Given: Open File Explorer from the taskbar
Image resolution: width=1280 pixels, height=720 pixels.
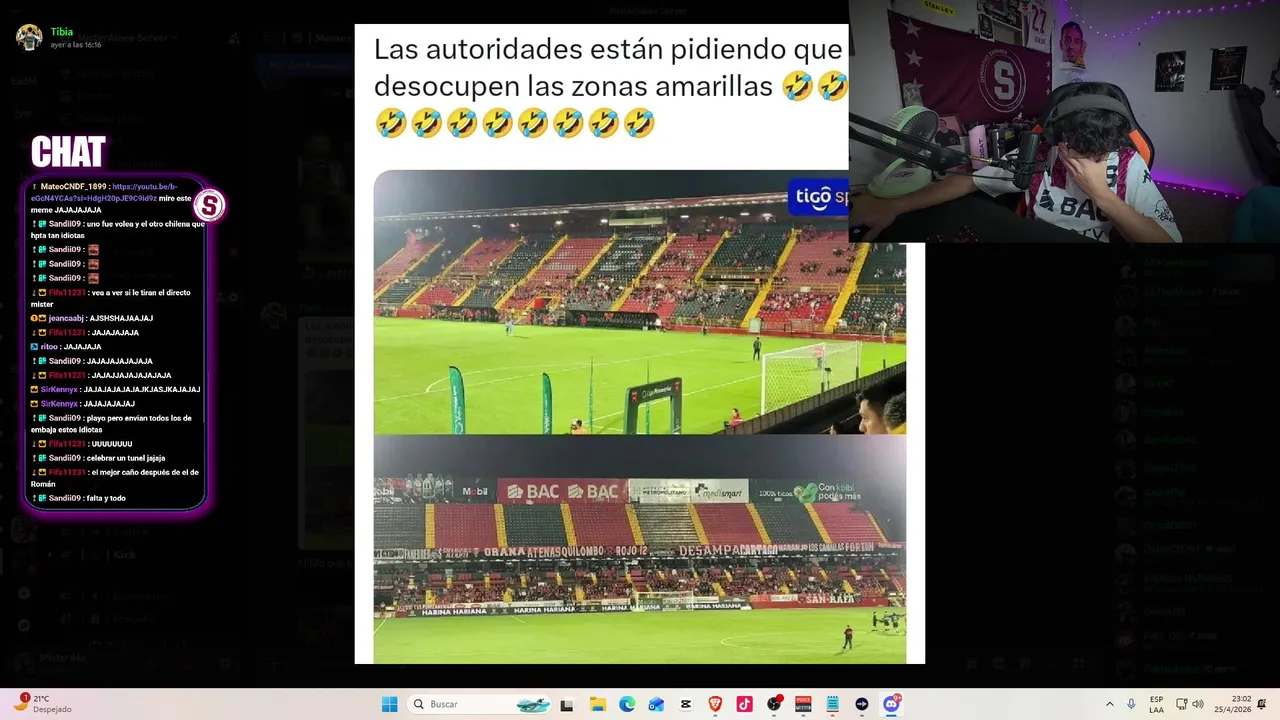Looking at the screenshot, I should click(x=597, y=704).
